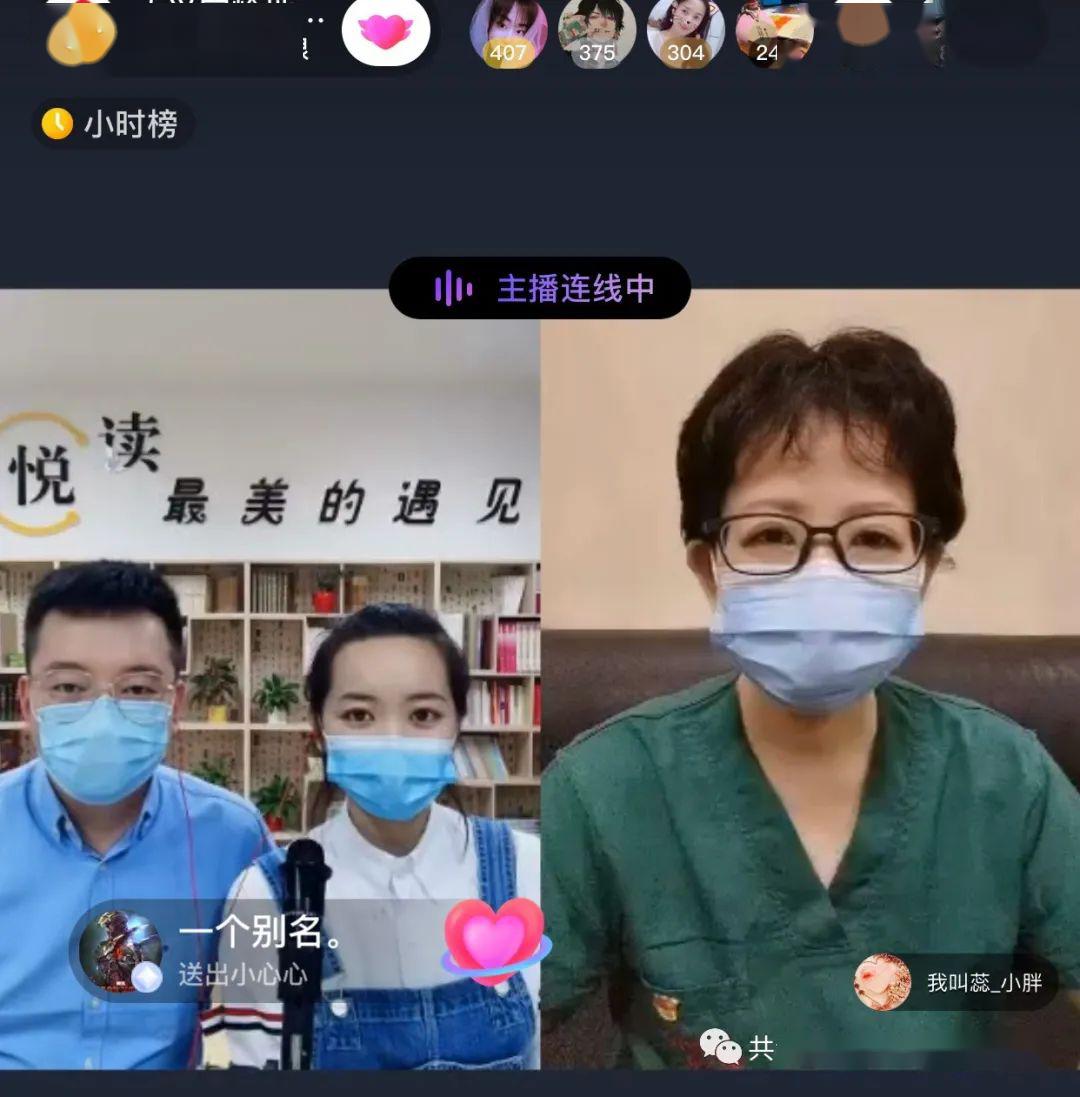Open viewer avatar with 304 score

click(685, 31)
